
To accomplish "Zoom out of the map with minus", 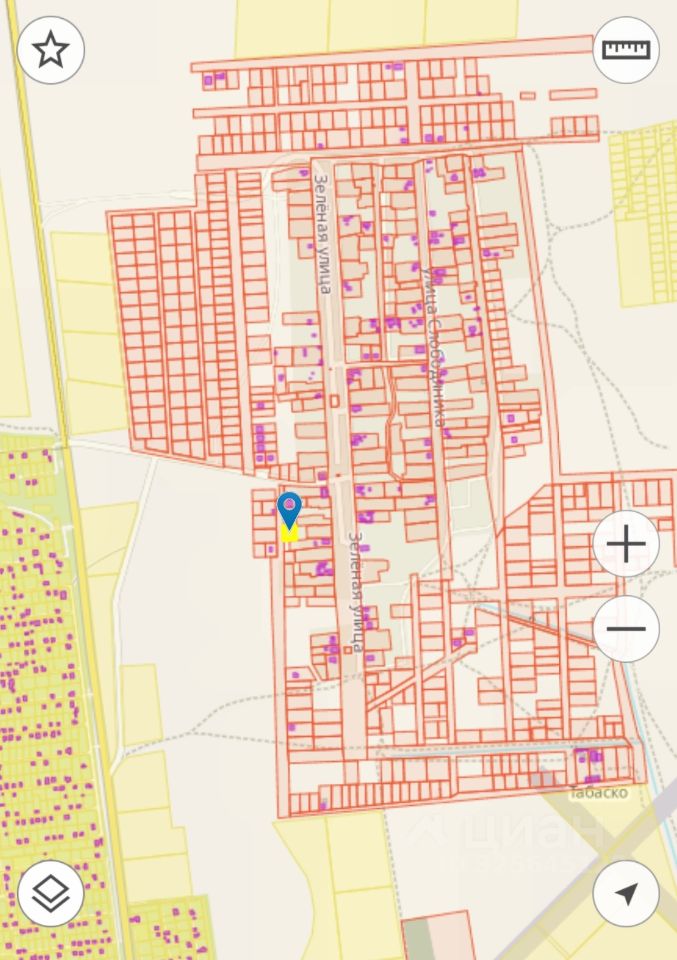I will coord(626,629).
